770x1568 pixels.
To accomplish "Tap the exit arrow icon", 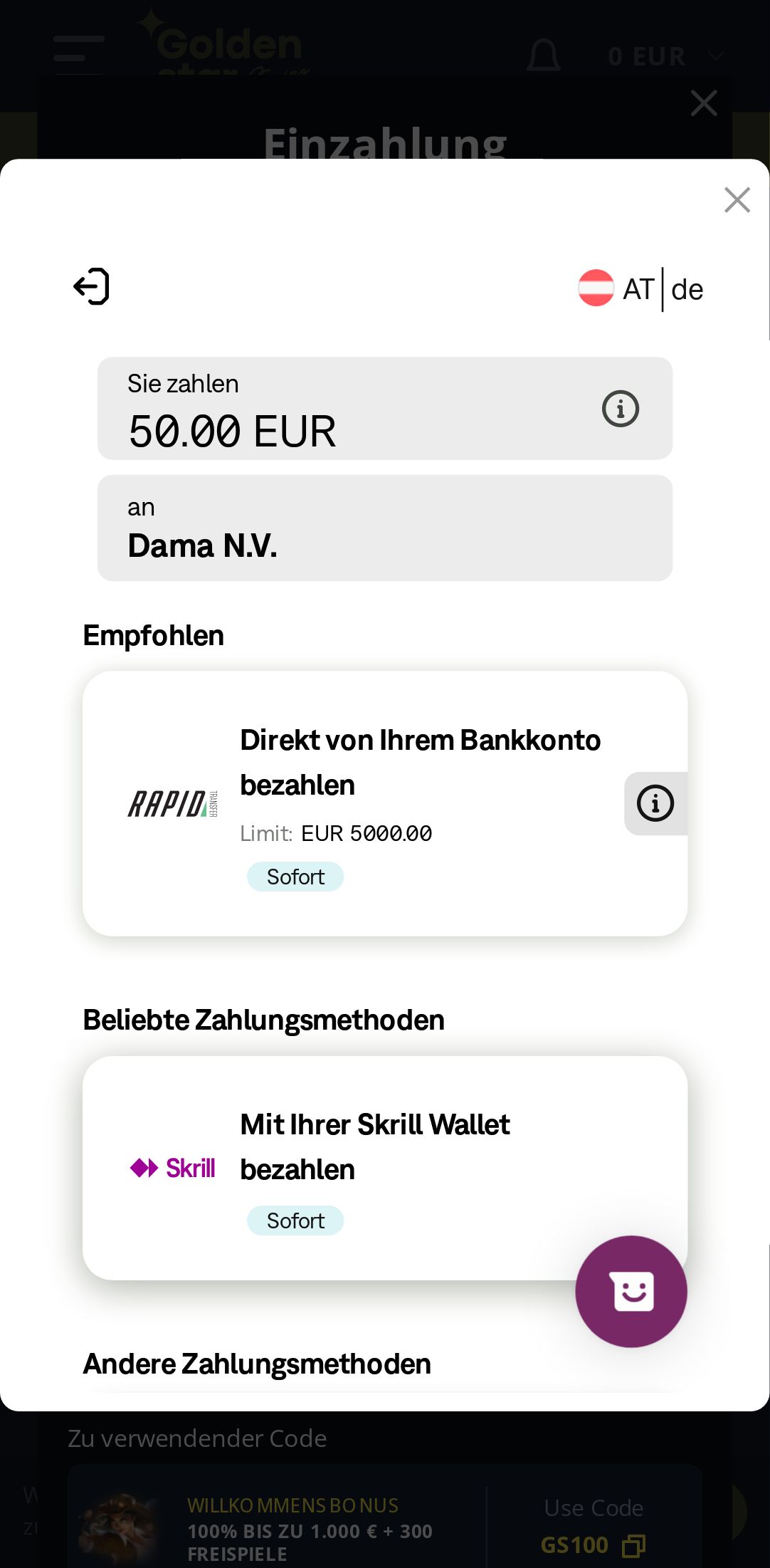I will pos(92,287).
